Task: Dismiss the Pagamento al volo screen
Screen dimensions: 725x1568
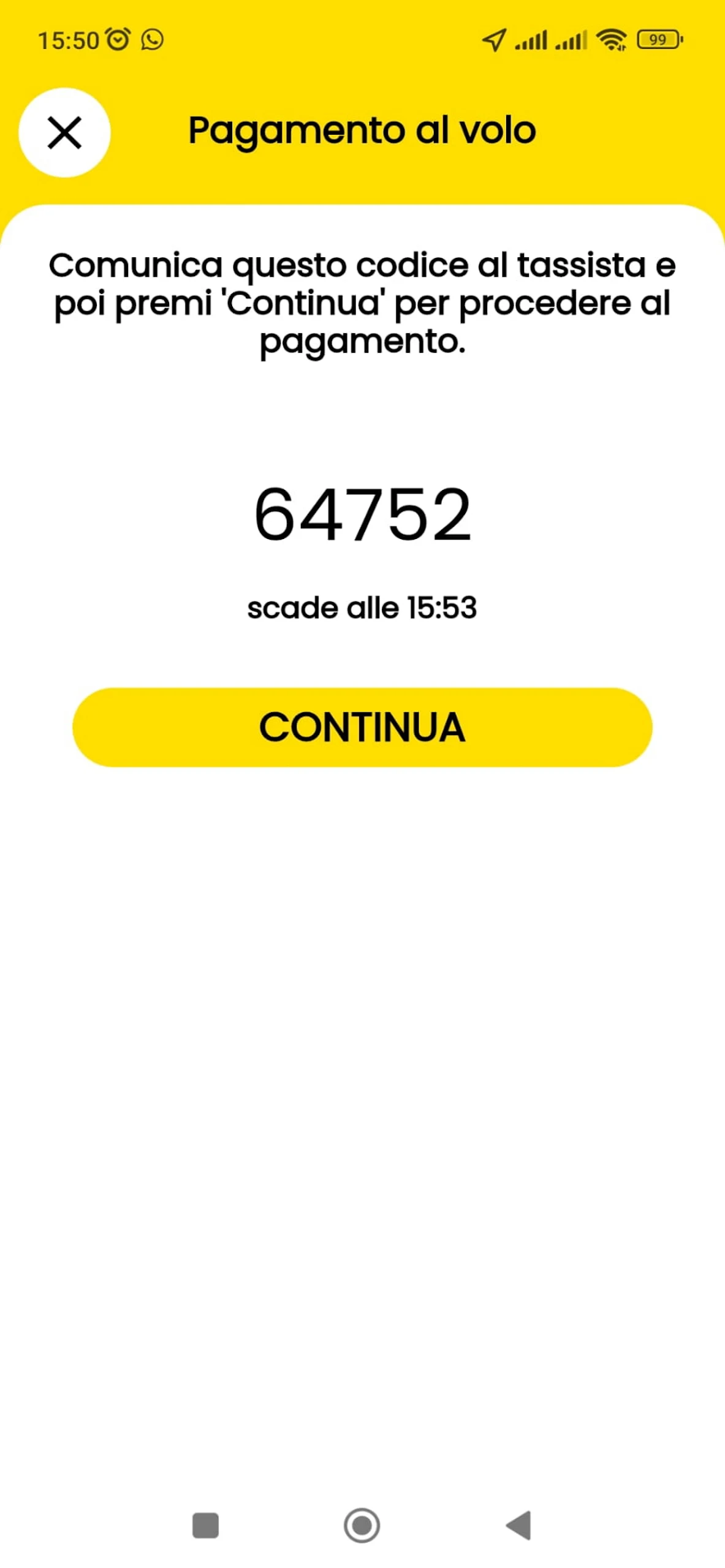Action: click(64, 132)
